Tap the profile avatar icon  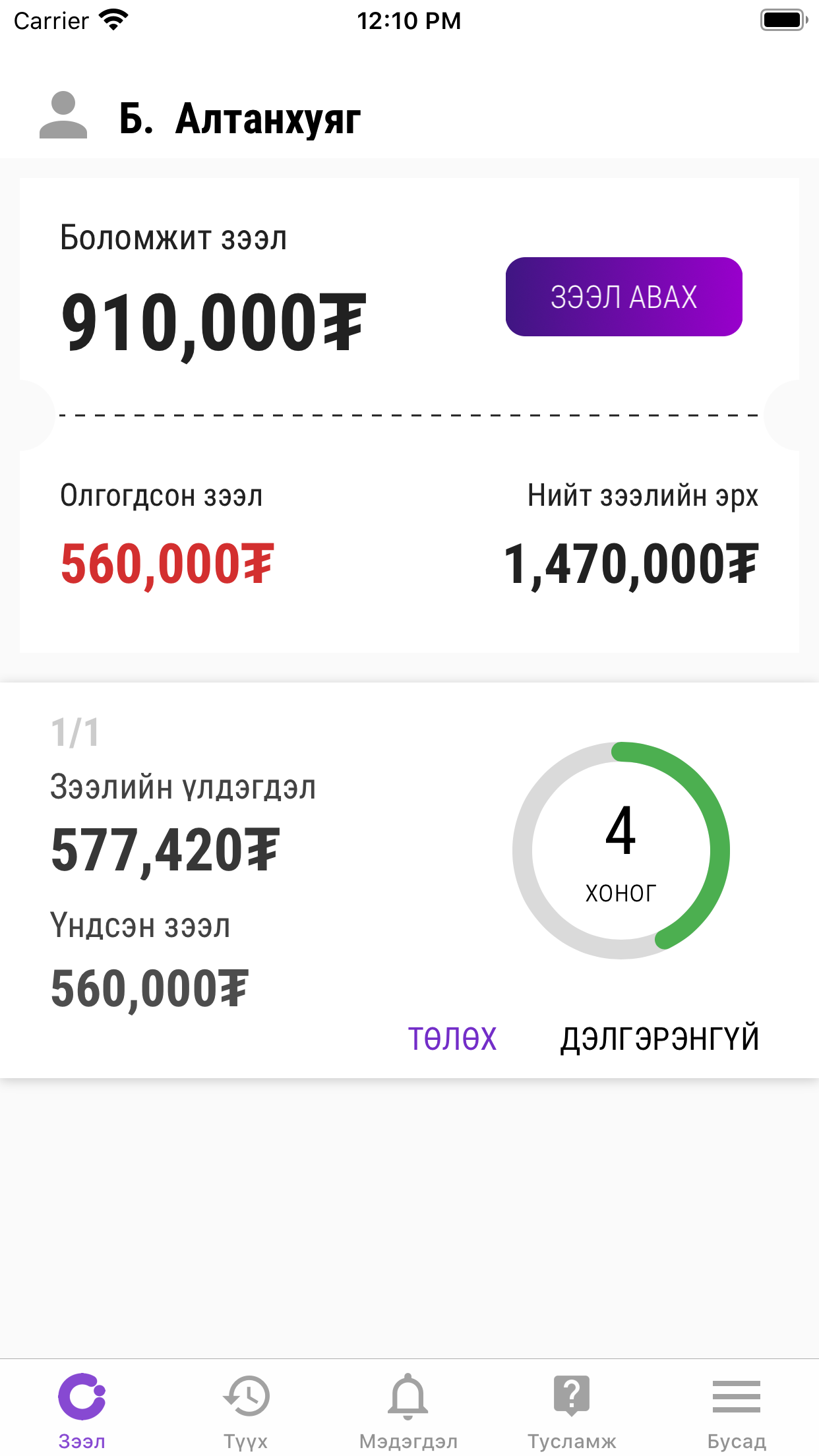pyautogui.click(x=65, y=113)
